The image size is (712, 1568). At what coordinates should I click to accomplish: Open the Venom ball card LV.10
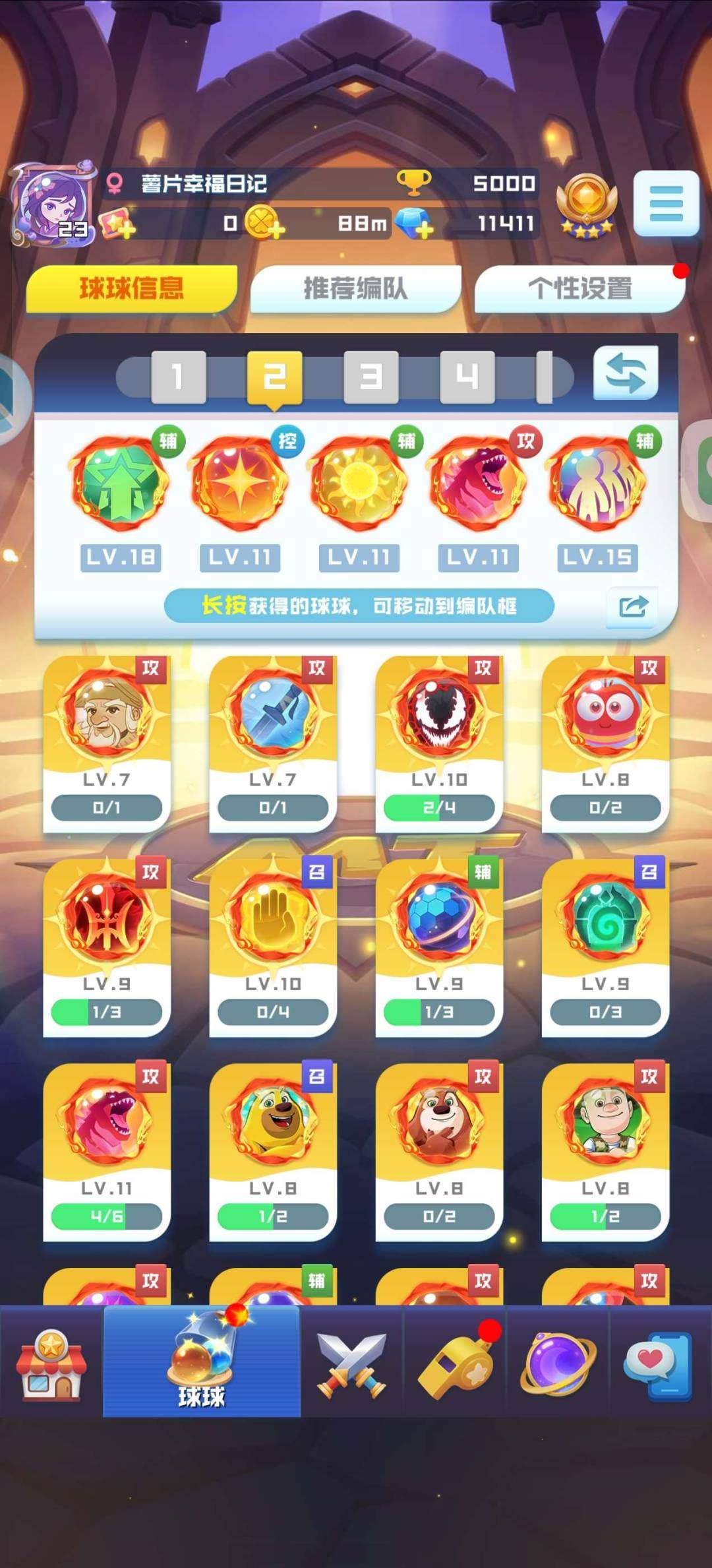(x=439, y=742)
